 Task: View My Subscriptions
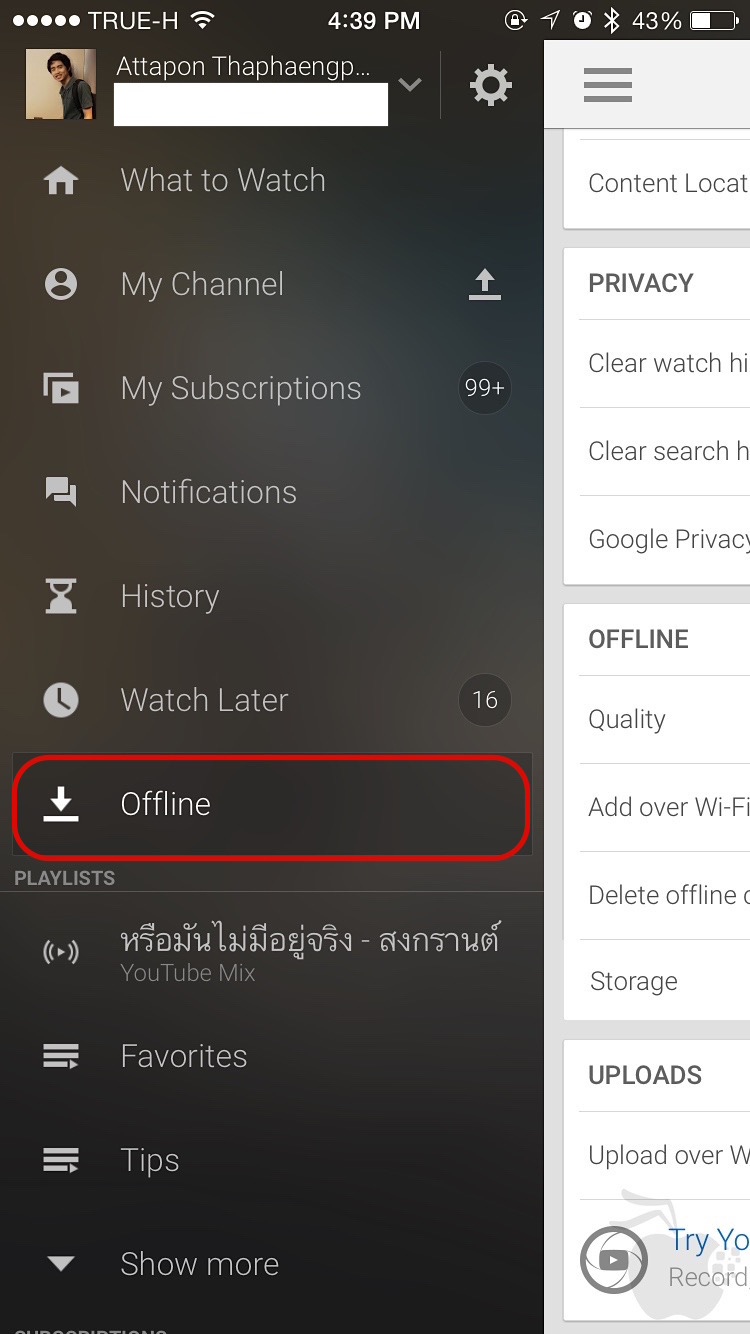[240, 389]
